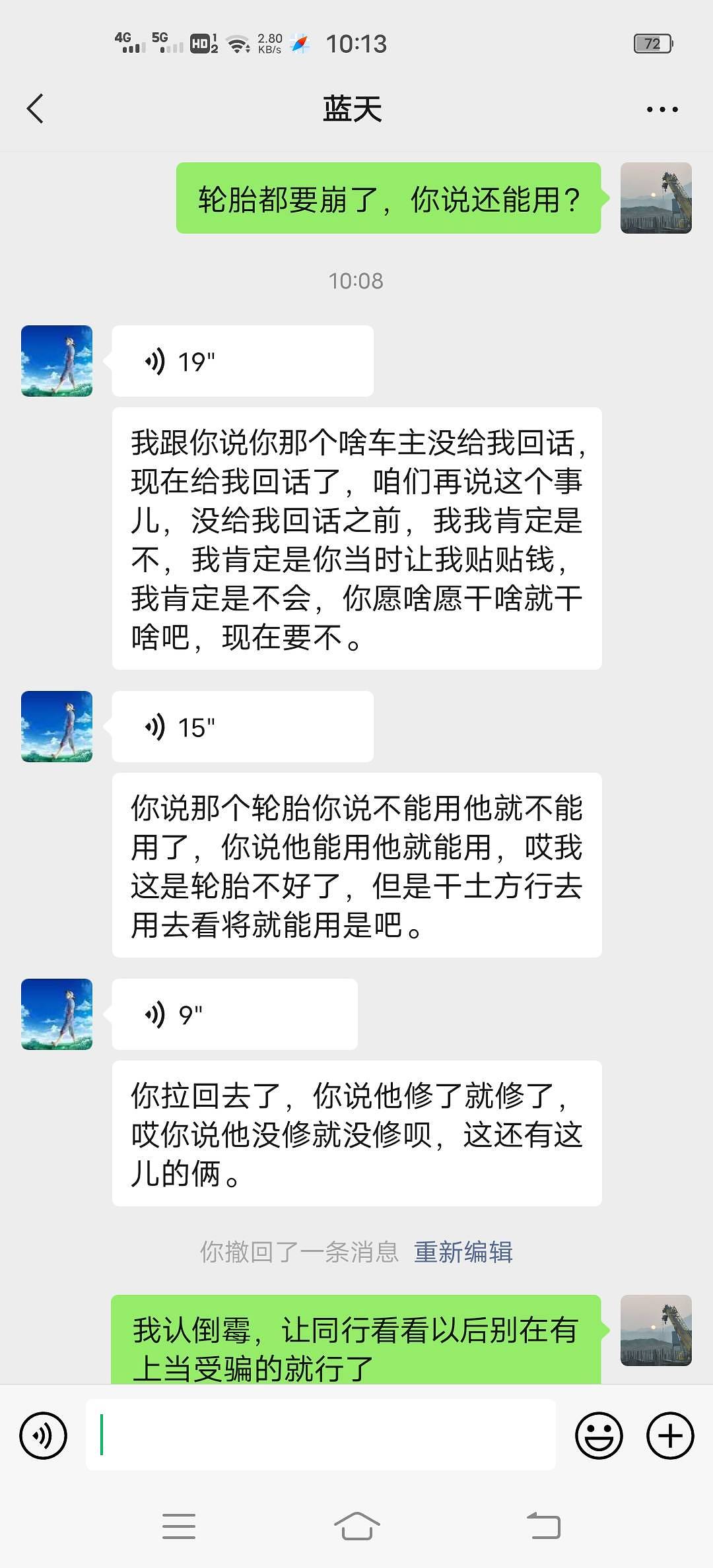Tap 重新编辑 to re-edit the recalled message
The width and height of the screenshot is (713, 1568).
[463, 1252]
